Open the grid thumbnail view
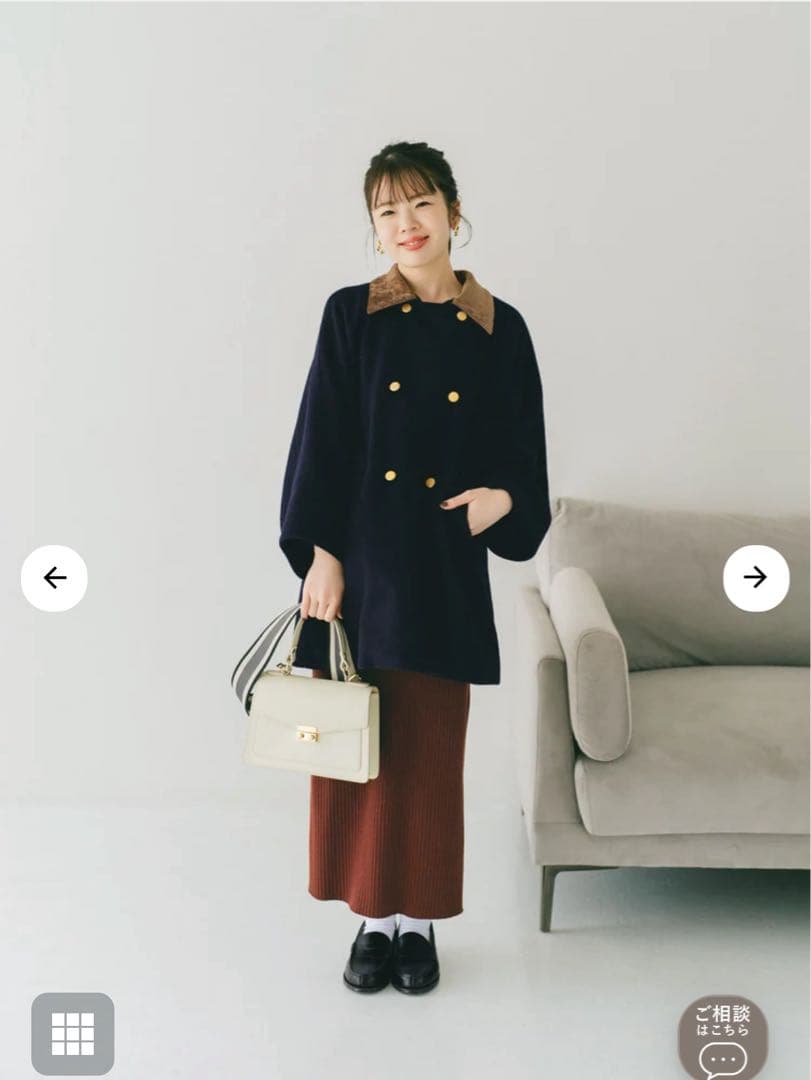811x1080 pixels. click(x=73, y=1034)
